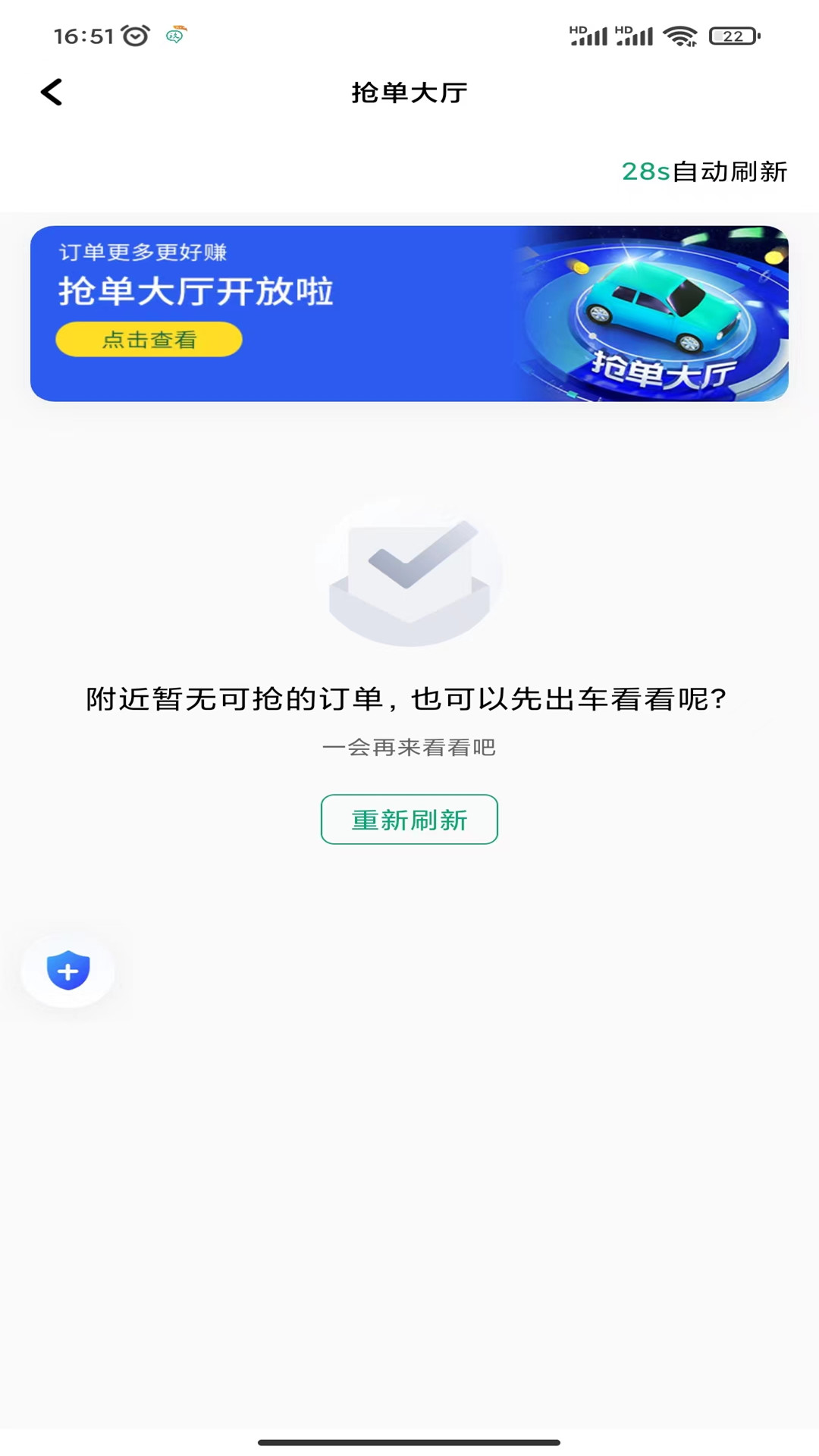
Task: Tap 点击查看 inside the blue banner
Action: 147,340
